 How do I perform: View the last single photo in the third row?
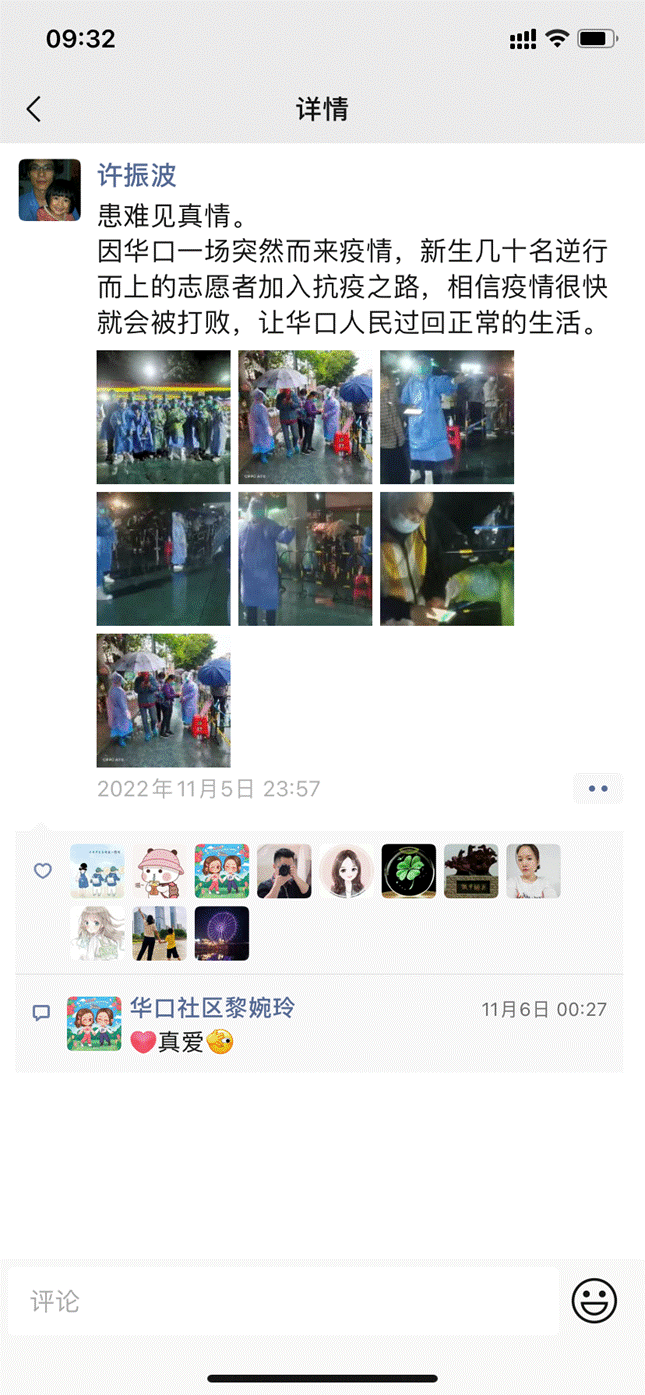pos(163,701)
